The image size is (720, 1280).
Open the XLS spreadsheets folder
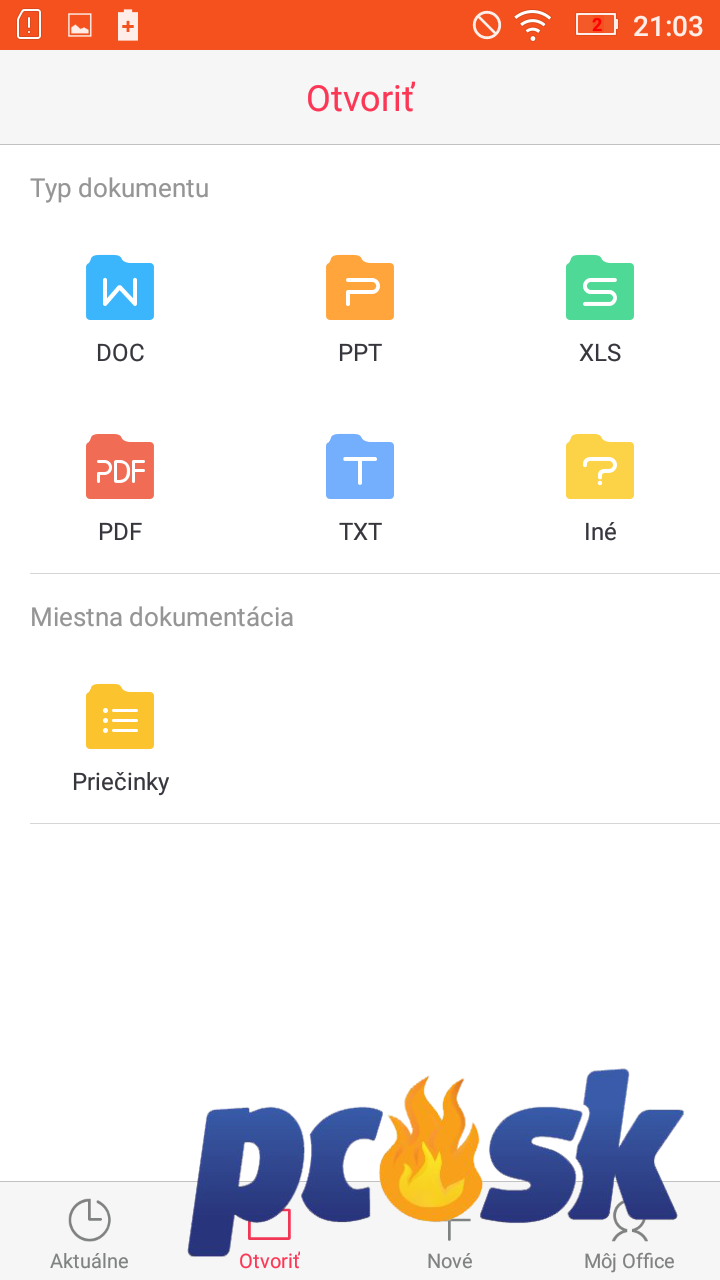pos(600,308)
